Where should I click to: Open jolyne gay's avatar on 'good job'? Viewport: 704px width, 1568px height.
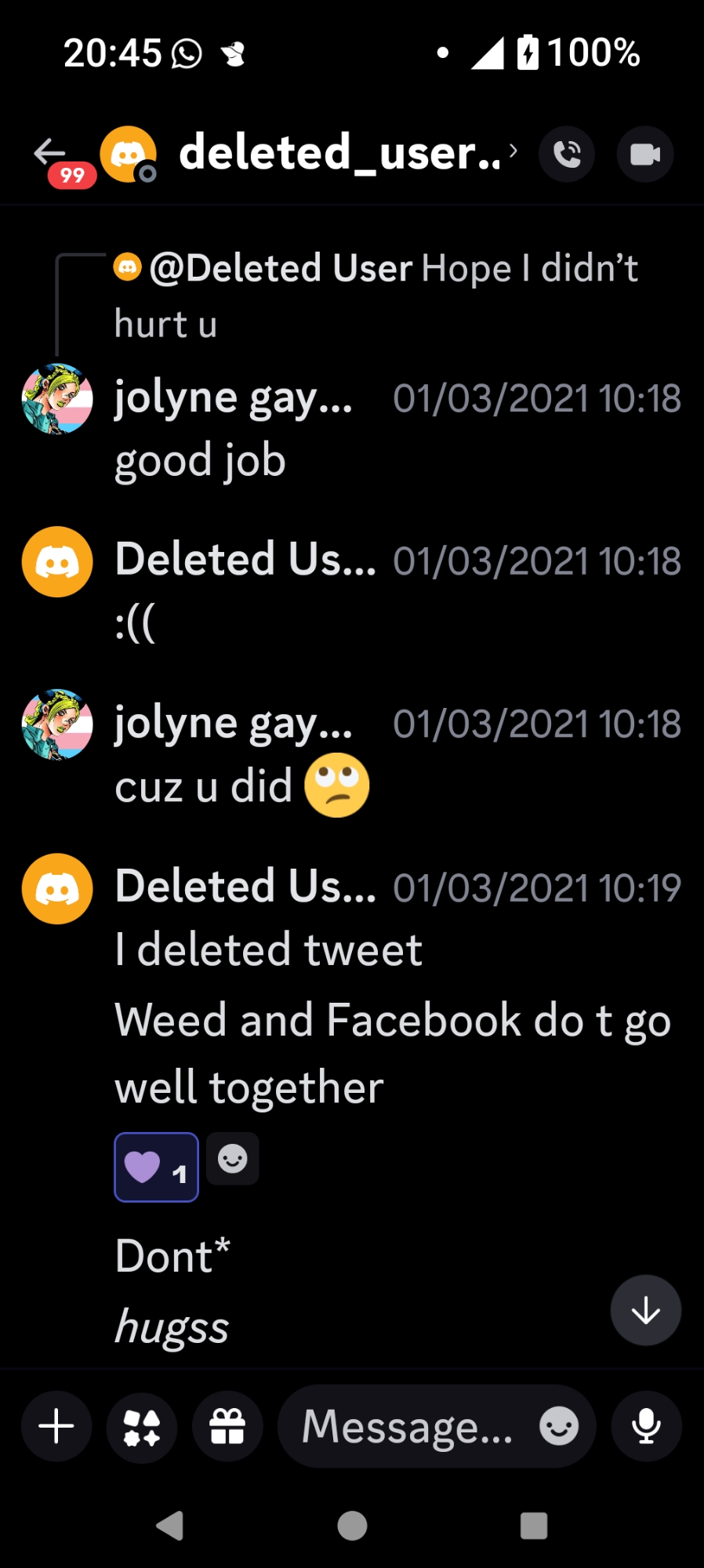pos(57,399)
